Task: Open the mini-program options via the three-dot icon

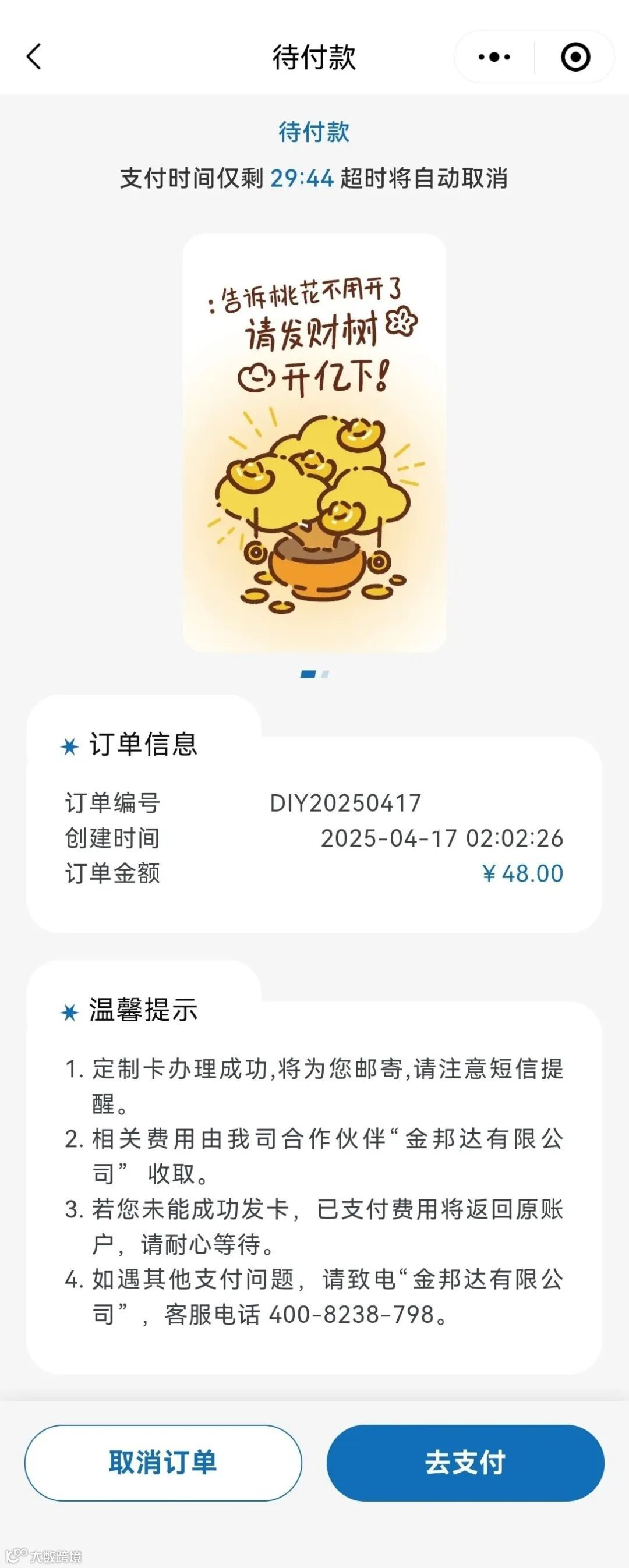Action: 493,56
